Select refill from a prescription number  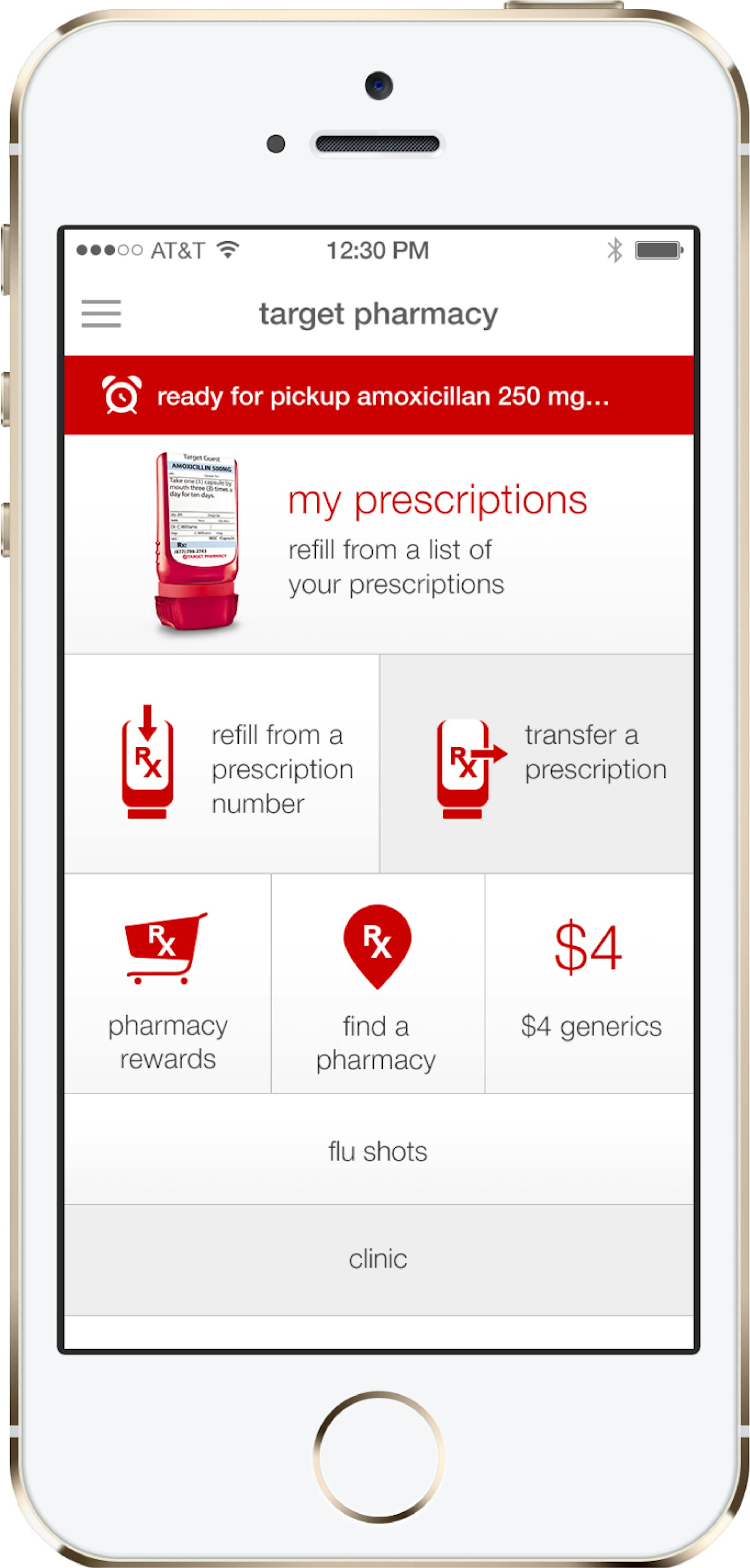(x=222, y=763)
